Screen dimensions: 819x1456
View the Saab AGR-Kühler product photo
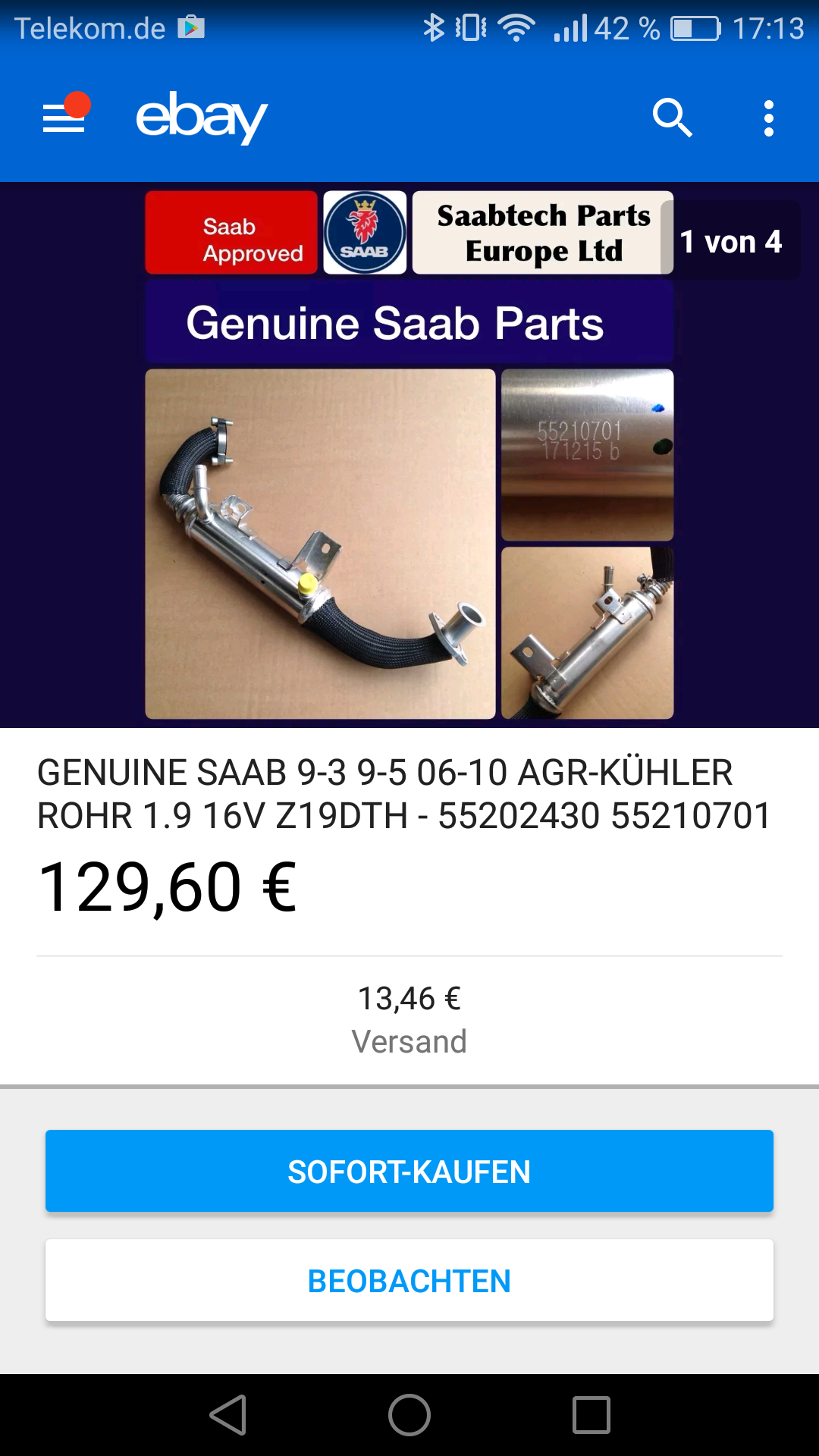click(x=409, y=455)
